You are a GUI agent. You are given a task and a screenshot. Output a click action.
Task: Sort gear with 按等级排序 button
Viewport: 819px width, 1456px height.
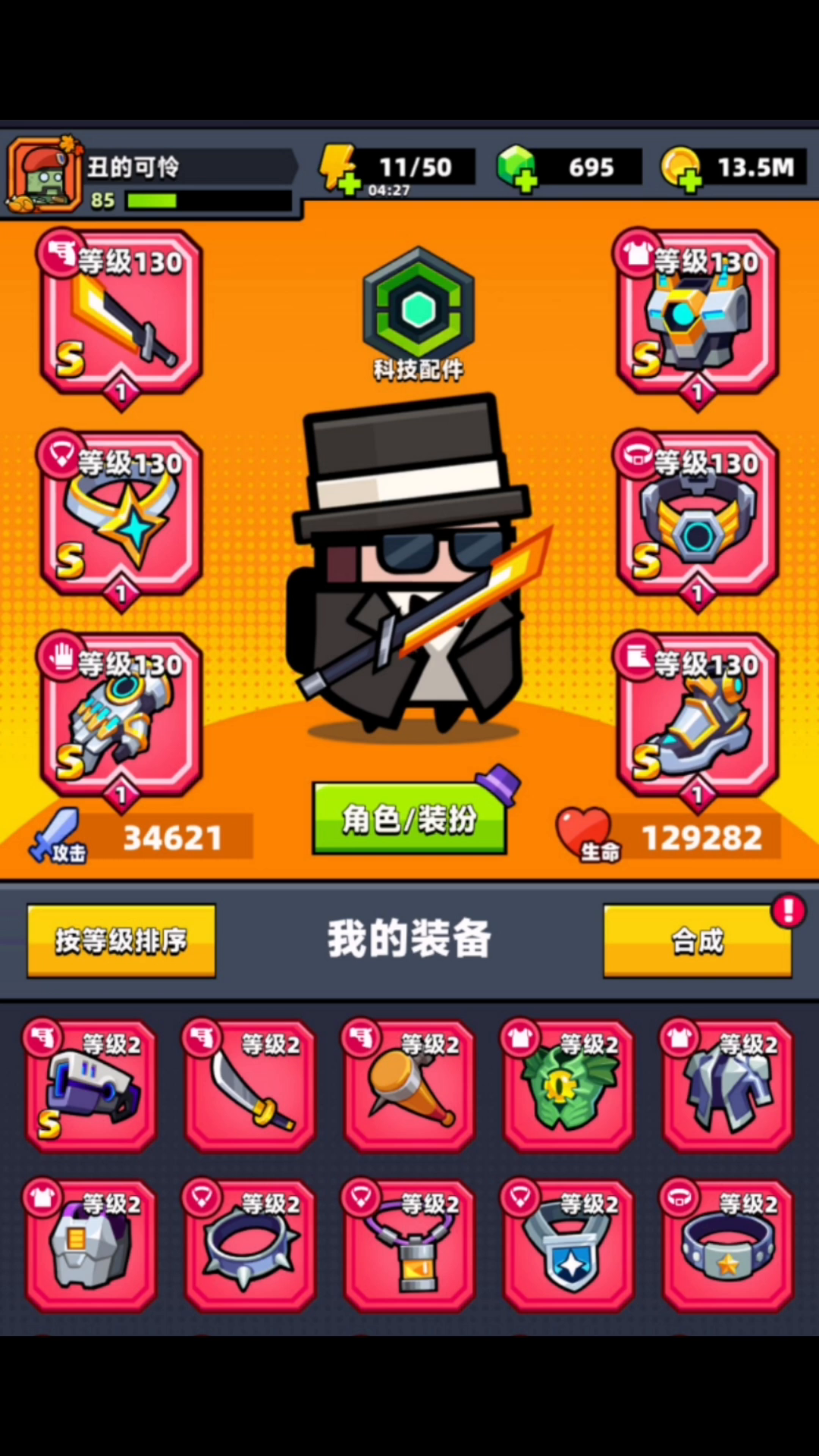(x=121, y=940)
